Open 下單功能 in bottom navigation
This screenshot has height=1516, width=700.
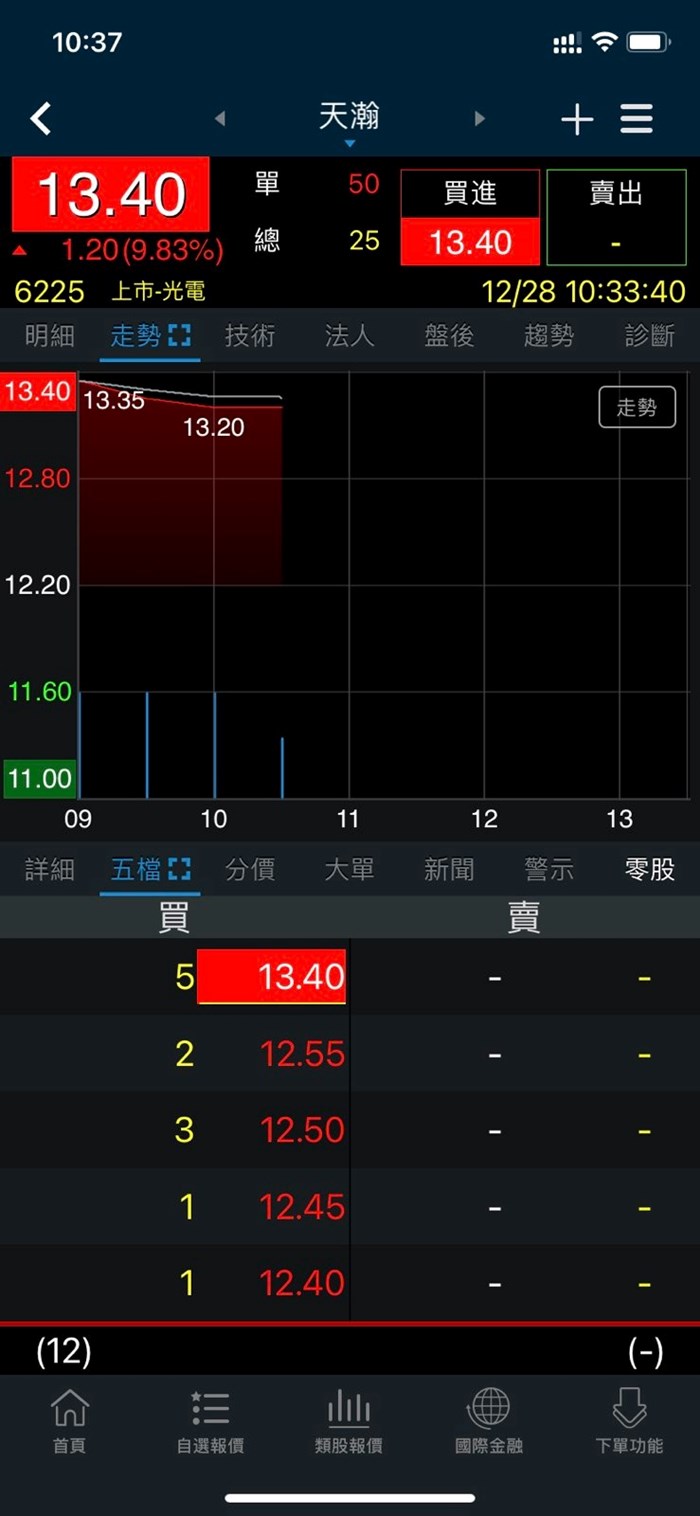[x=630, y=1421]
